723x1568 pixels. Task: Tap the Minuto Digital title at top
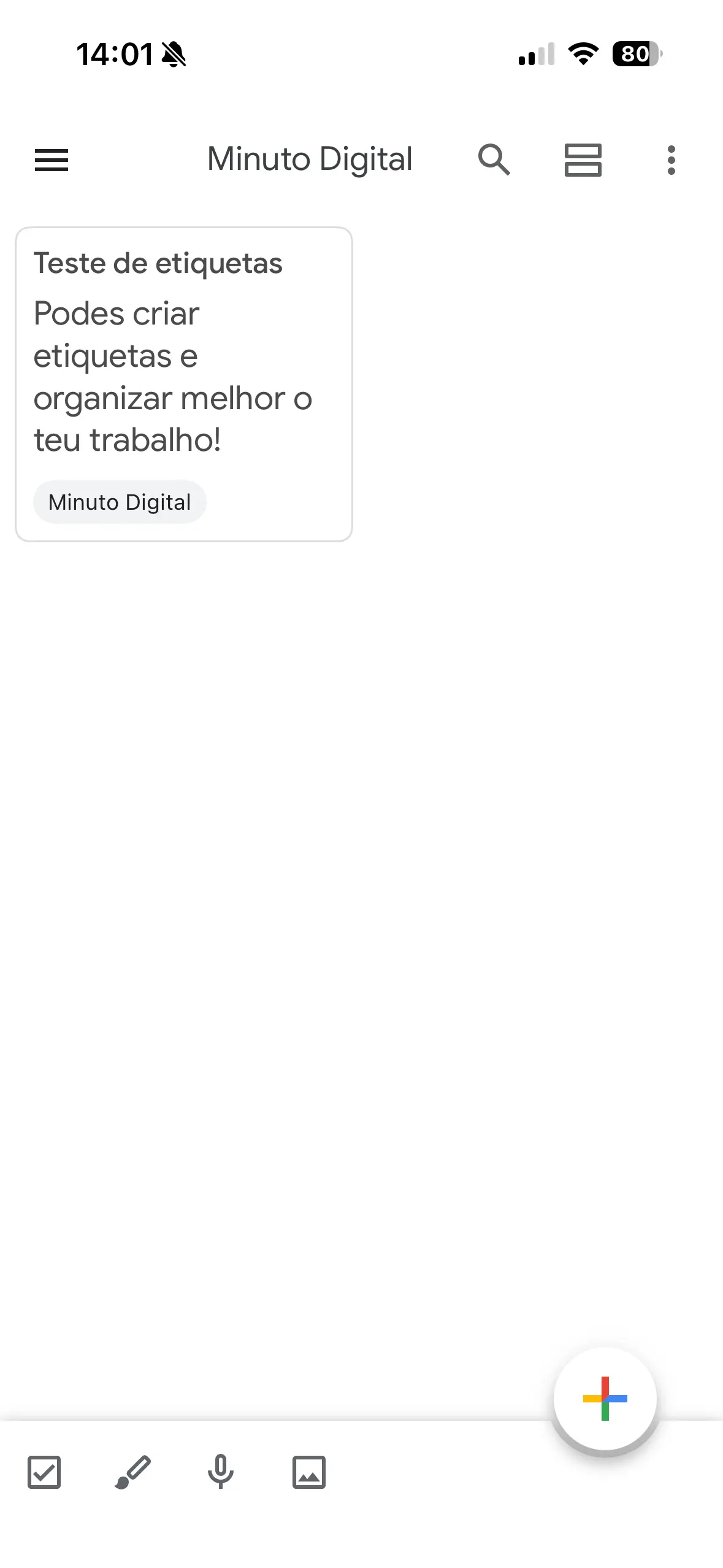click(310, 159)
